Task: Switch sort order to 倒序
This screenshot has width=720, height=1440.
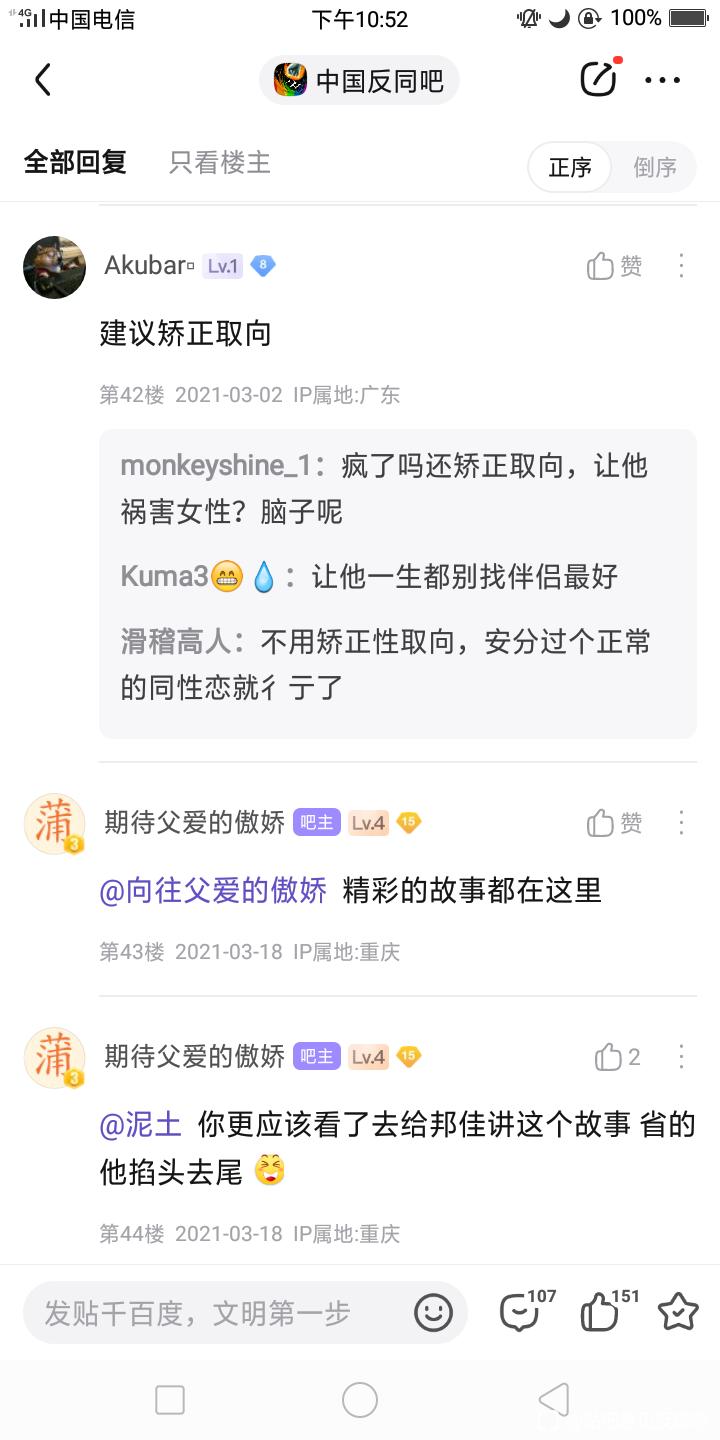Action: click(655, 167)
